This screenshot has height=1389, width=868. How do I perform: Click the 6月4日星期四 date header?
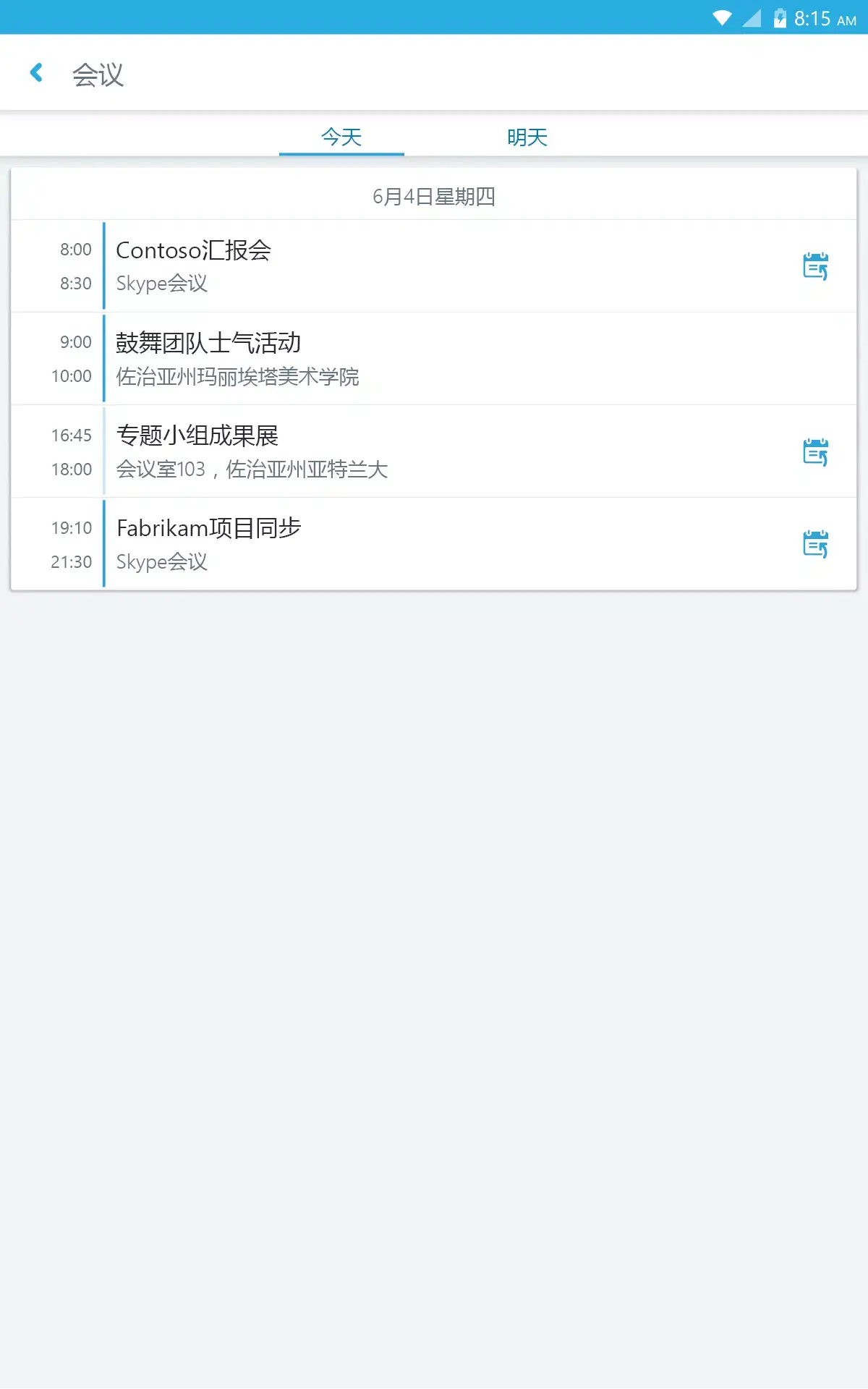[x=434, y=194]
